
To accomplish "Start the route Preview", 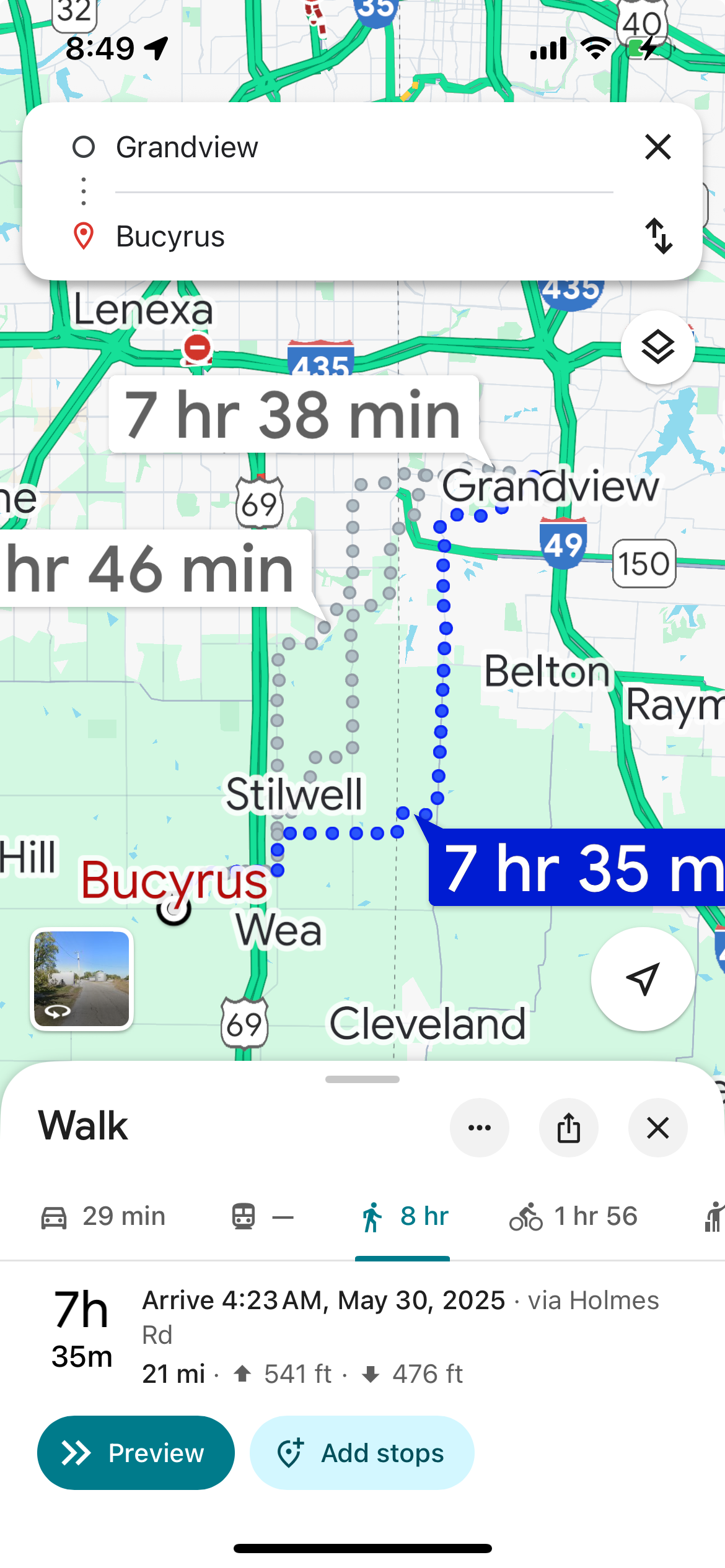I will pos(136,1453).
